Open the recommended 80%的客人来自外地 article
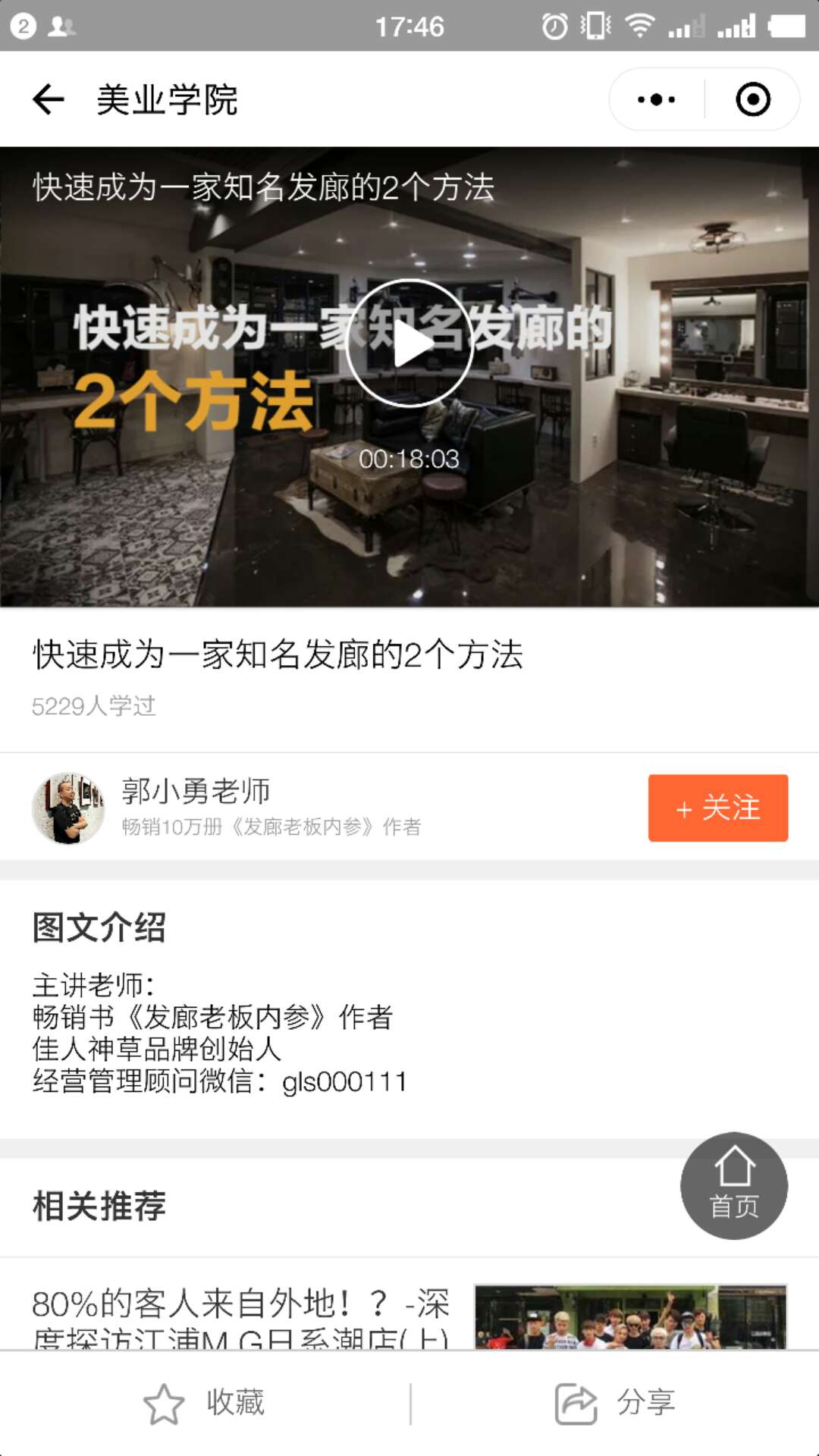This screenshot has width=819, height=1456. click(x=409, y=1316)
